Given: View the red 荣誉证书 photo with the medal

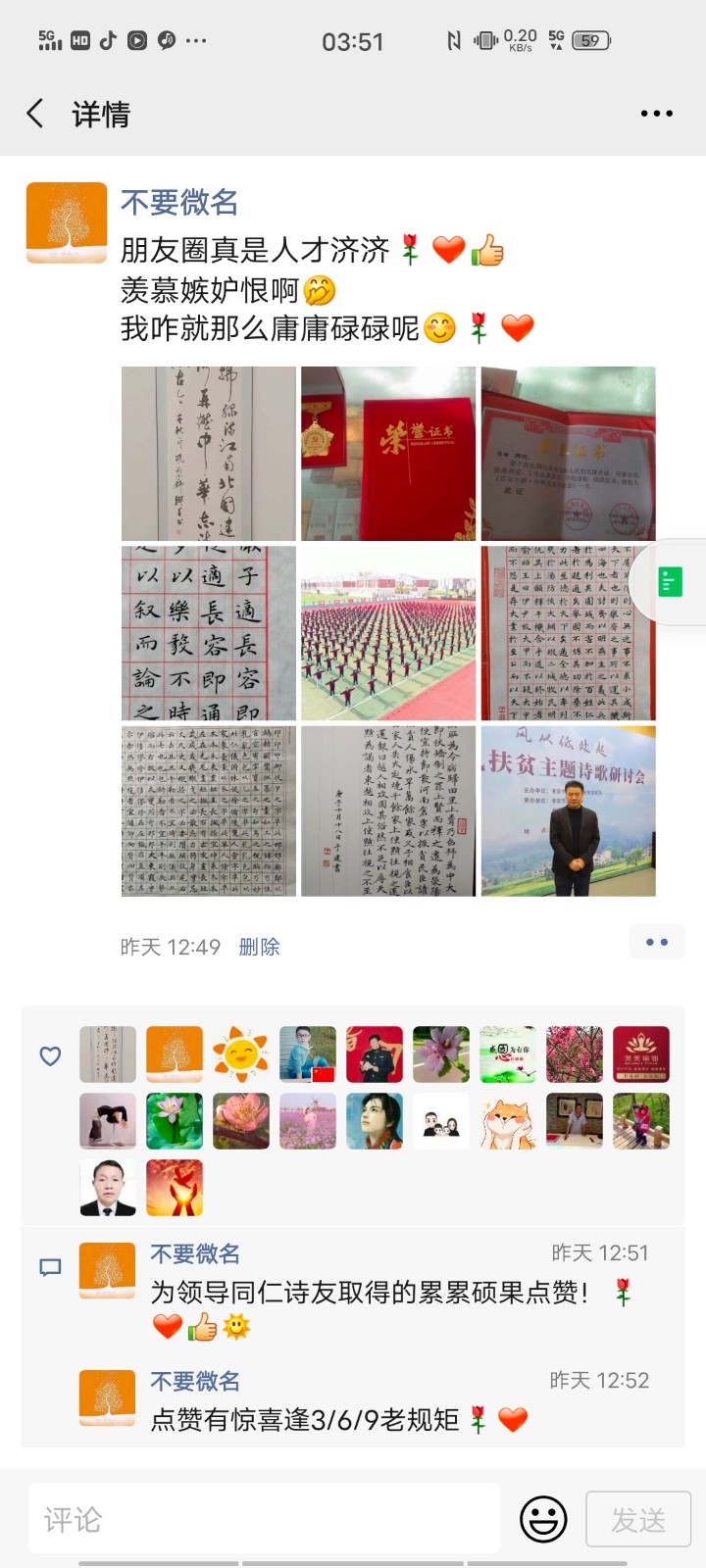Looking at the screenshot, I should (x=388, y=454).
